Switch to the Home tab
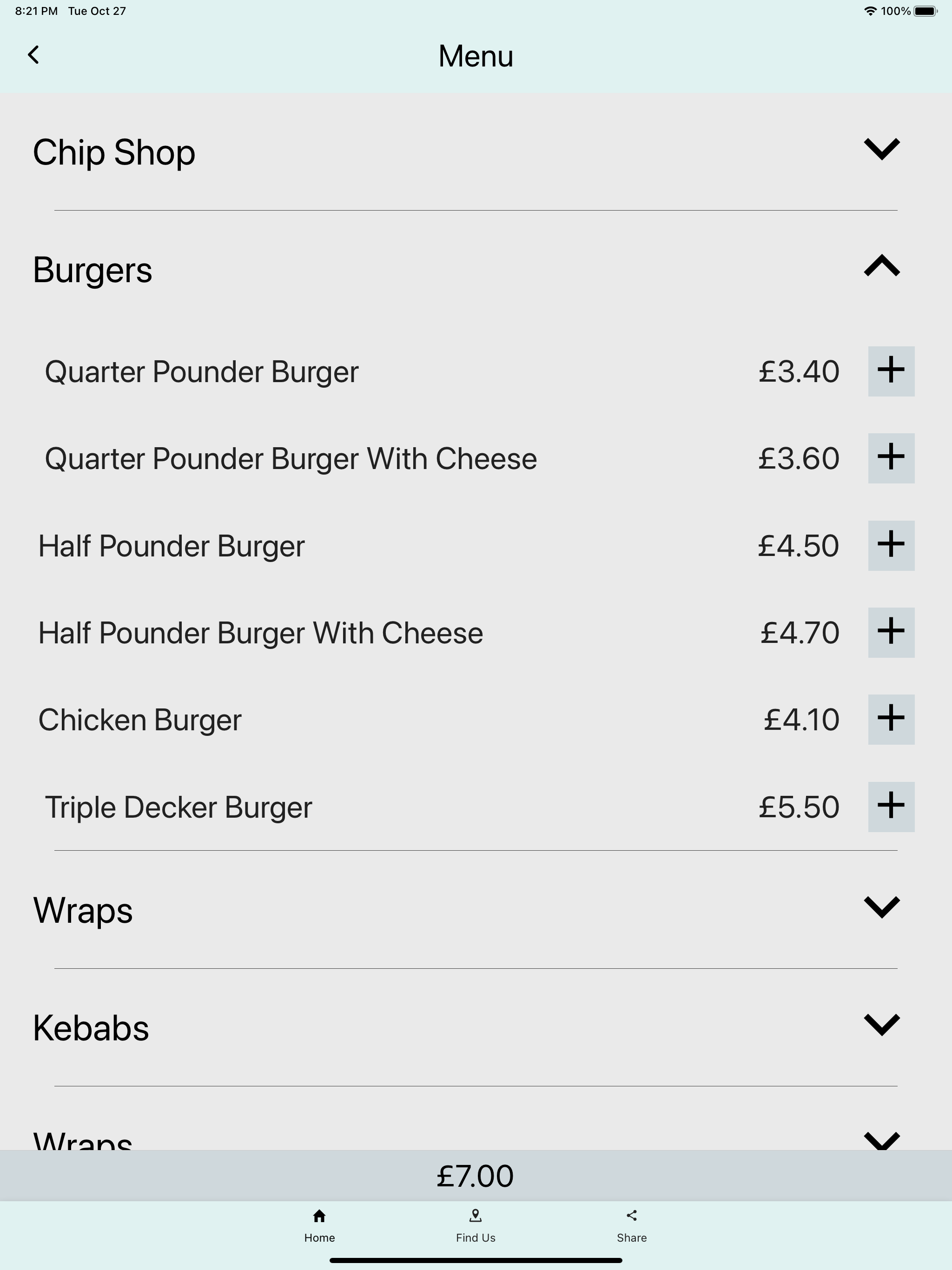This screenshot has width=952, height=1270. point(319,1225)
